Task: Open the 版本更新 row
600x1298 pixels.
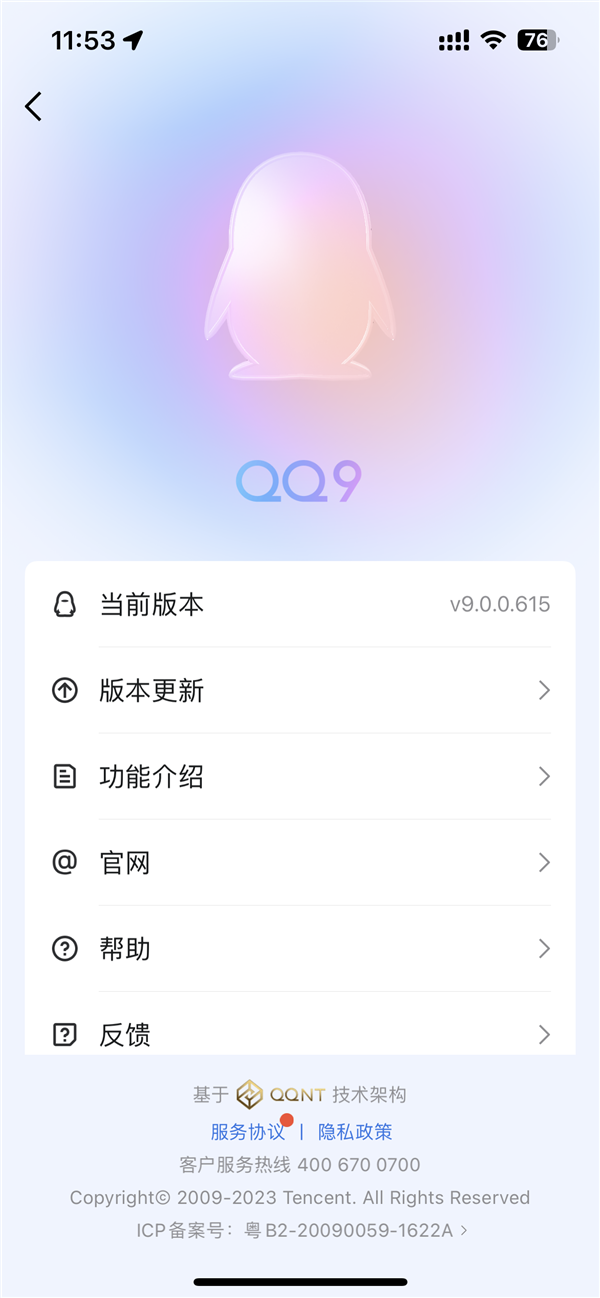Action: (x=300, y=690)
